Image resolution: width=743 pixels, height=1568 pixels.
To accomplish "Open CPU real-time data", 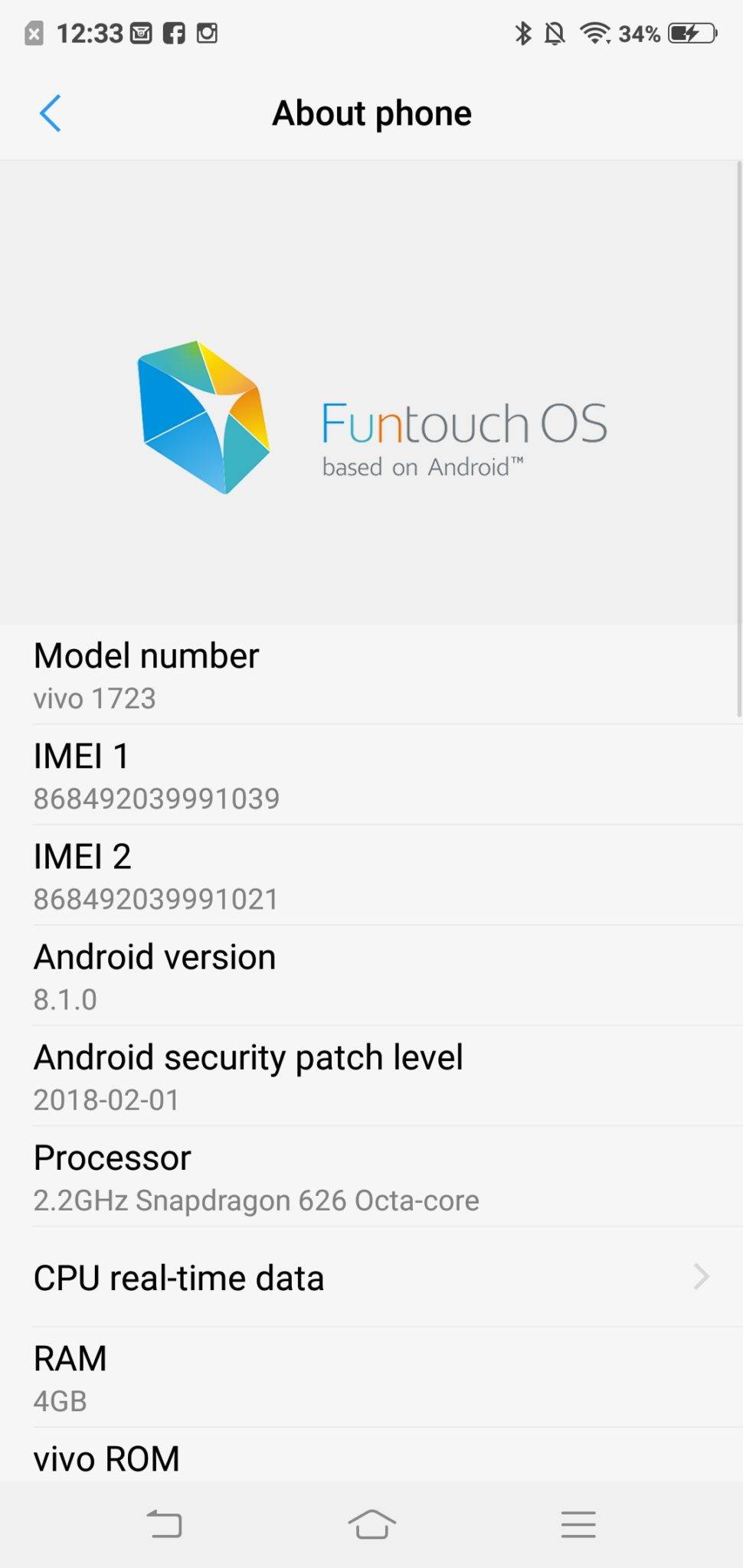I will tap(371, 1277).
